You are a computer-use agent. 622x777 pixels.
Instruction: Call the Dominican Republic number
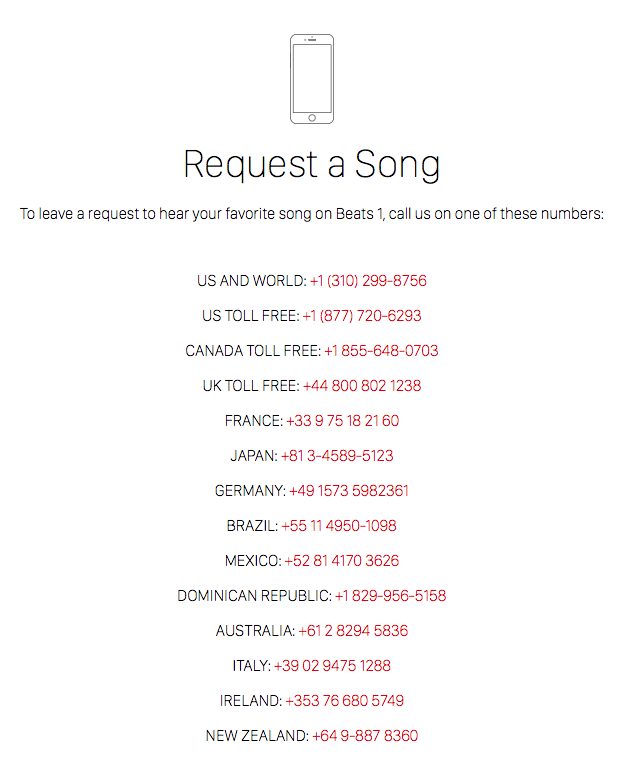[x=391, y=596]
